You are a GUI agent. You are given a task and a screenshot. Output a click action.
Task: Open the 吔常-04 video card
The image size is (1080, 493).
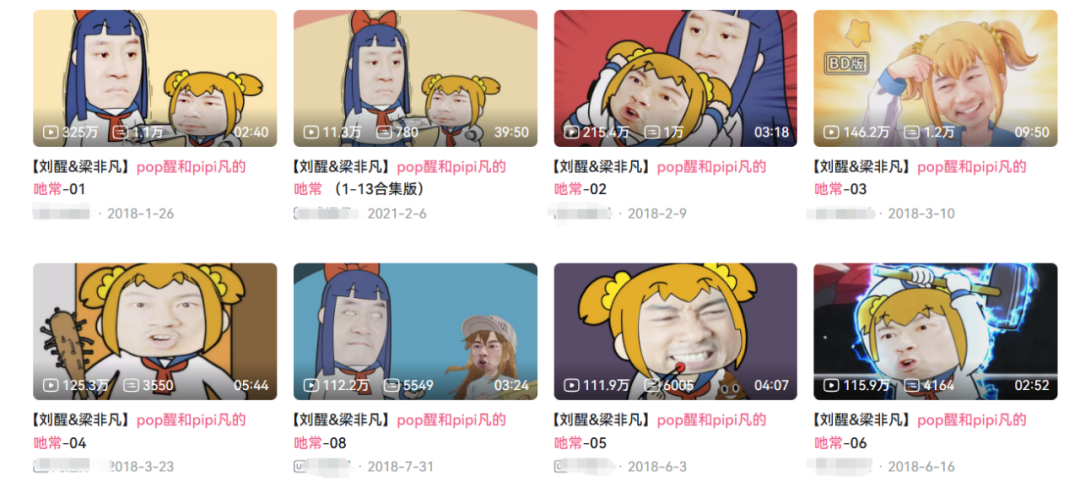tap(155, 331)
